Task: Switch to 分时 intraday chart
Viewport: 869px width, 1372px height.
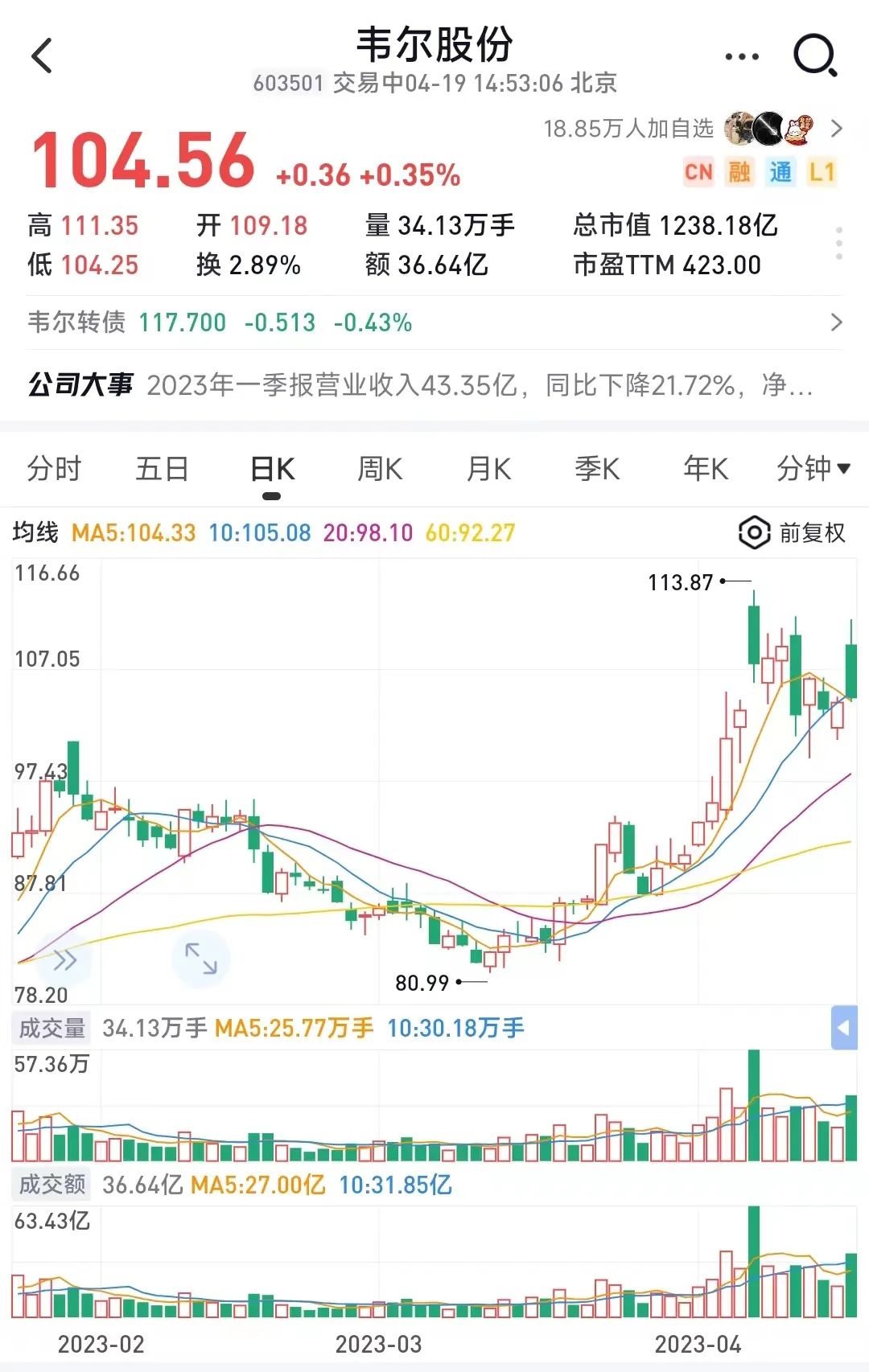Action: click(x=54, y=468)
